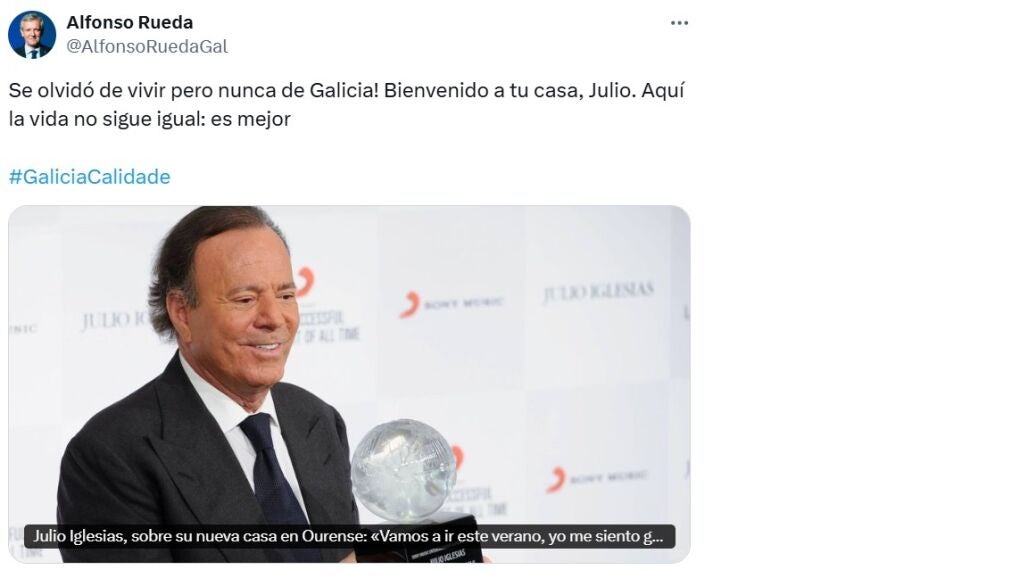Open the #GaliciaCalidade hashtag

(x=90, y=177)
